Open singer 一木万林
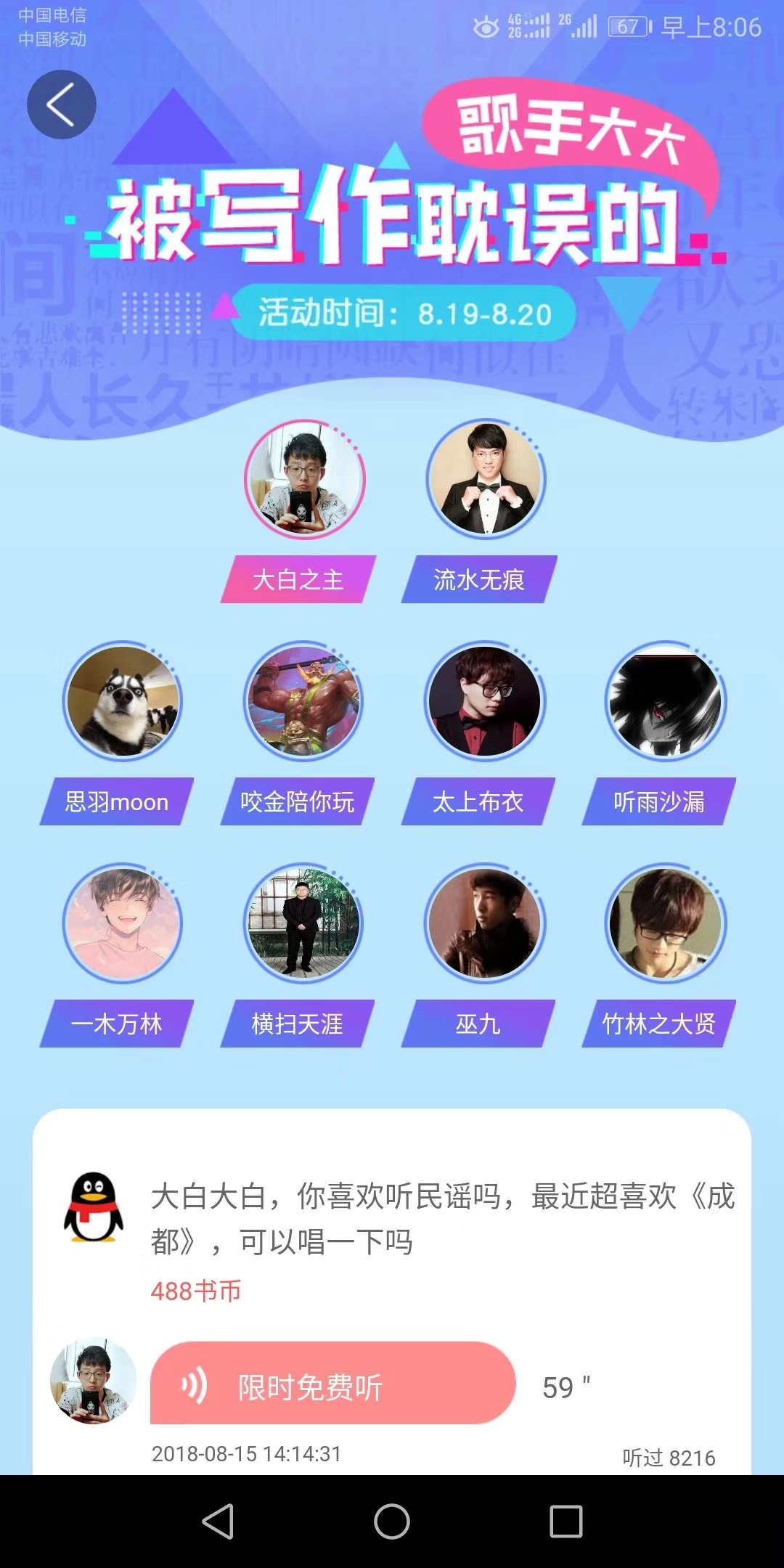 [x=123, y=924]
